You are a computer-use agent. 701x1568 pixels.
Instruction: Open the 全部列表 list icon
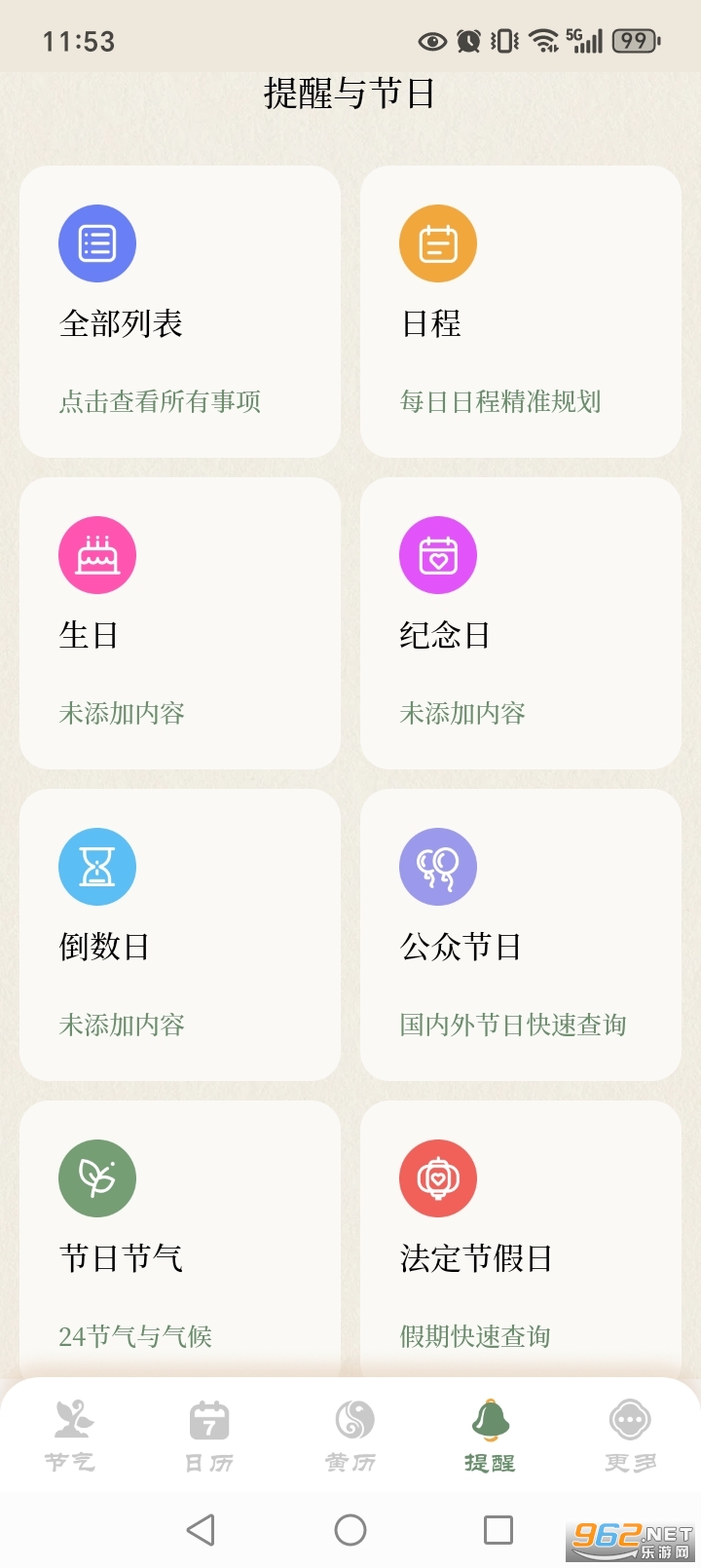[97, 243]
